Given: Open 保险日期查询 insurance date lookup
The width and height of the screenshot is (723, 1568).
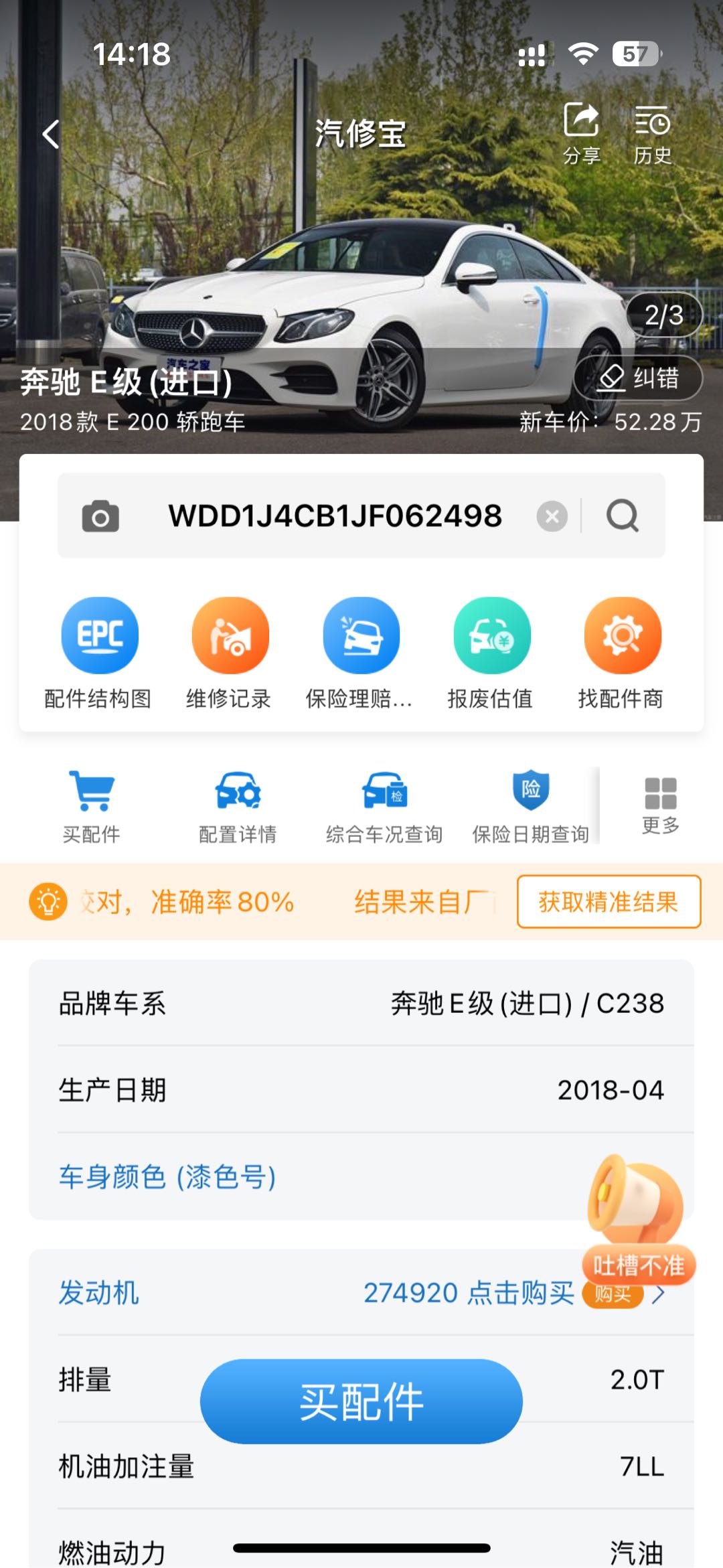Looking at the screenshot, I should pyautogui.click(x=530, y=807).
